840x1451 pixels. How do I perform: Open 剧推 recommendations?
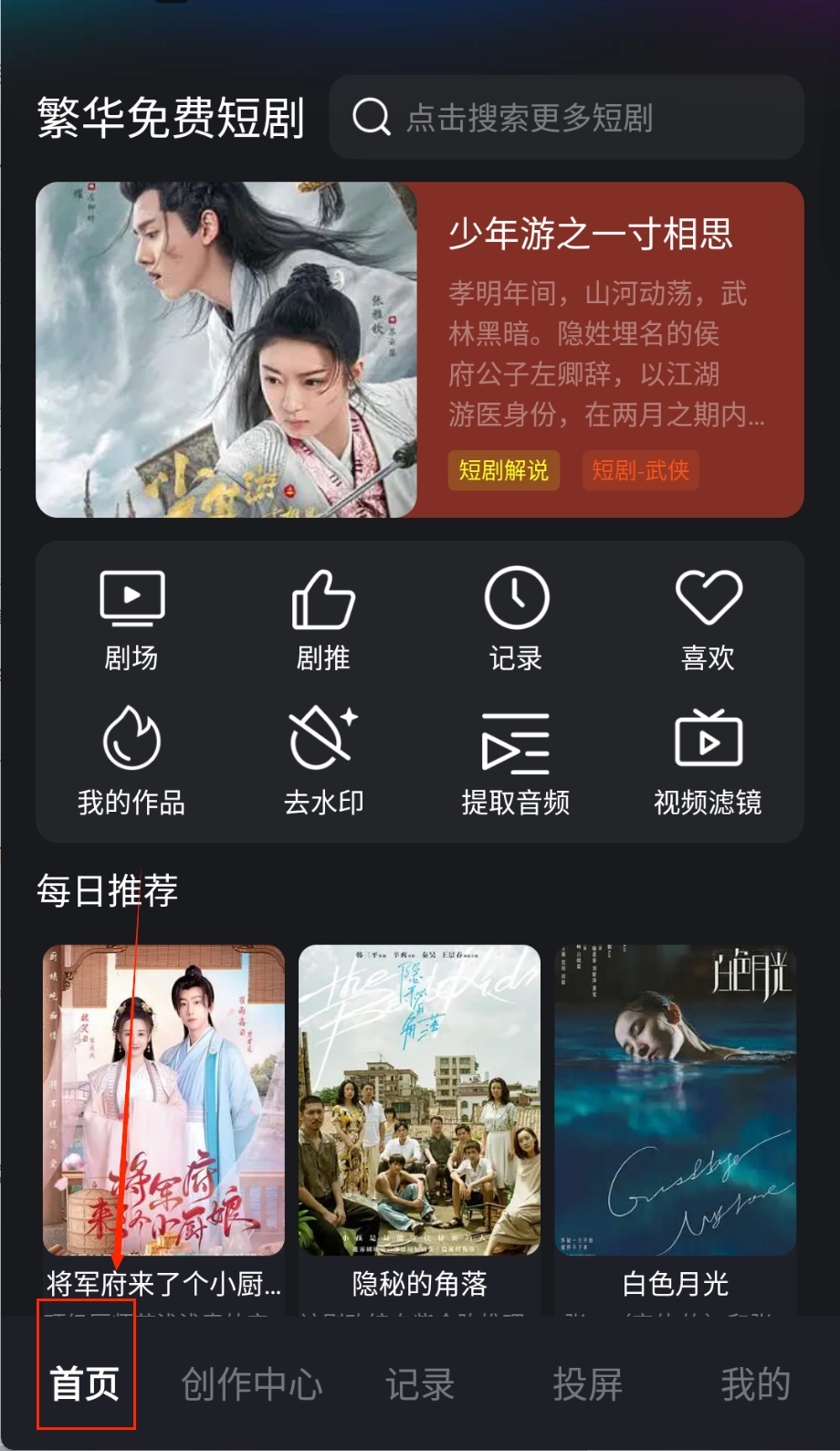[323, 619]
